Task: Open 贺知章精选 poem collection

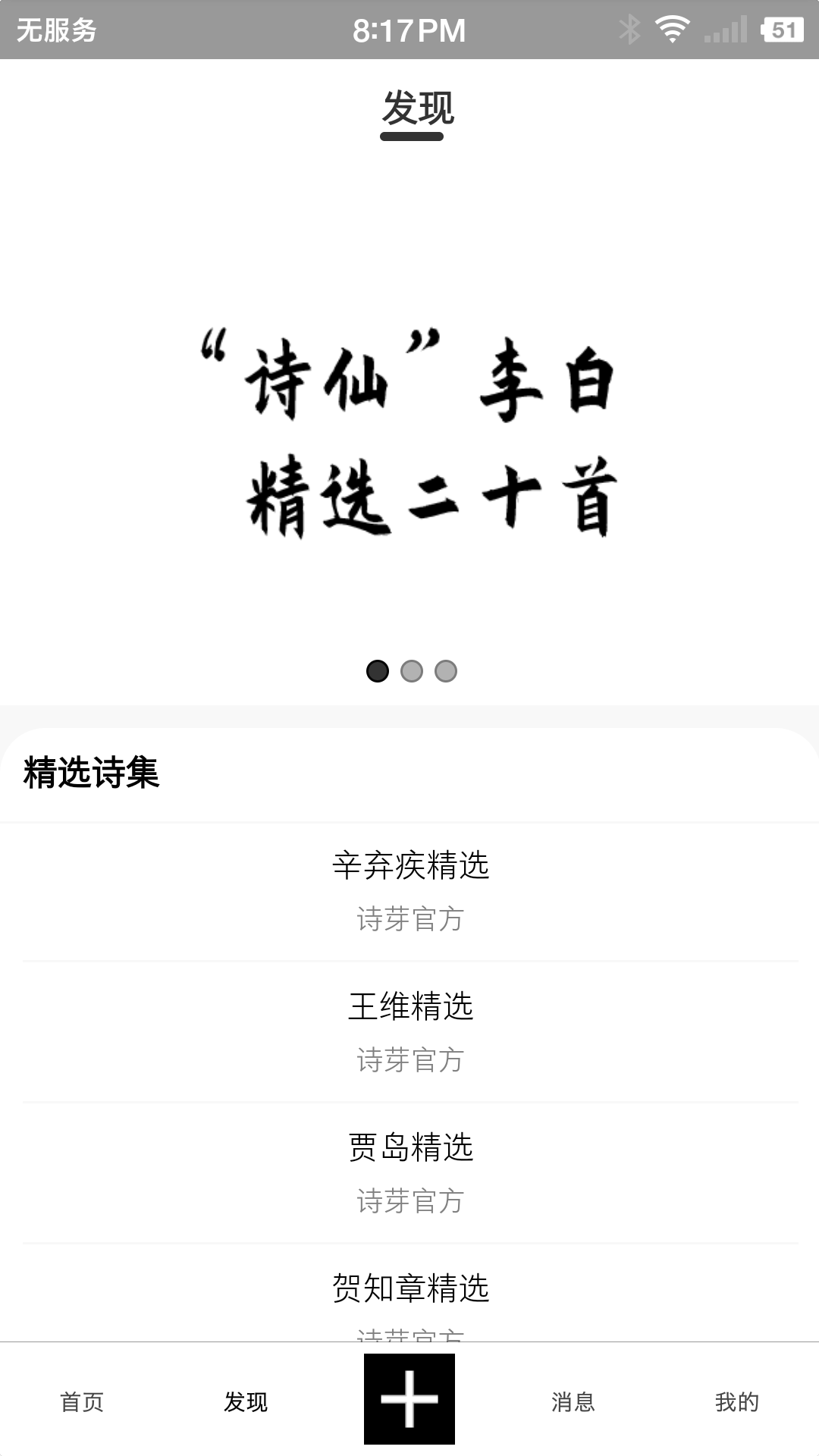Action: [x=409, y=1288]
